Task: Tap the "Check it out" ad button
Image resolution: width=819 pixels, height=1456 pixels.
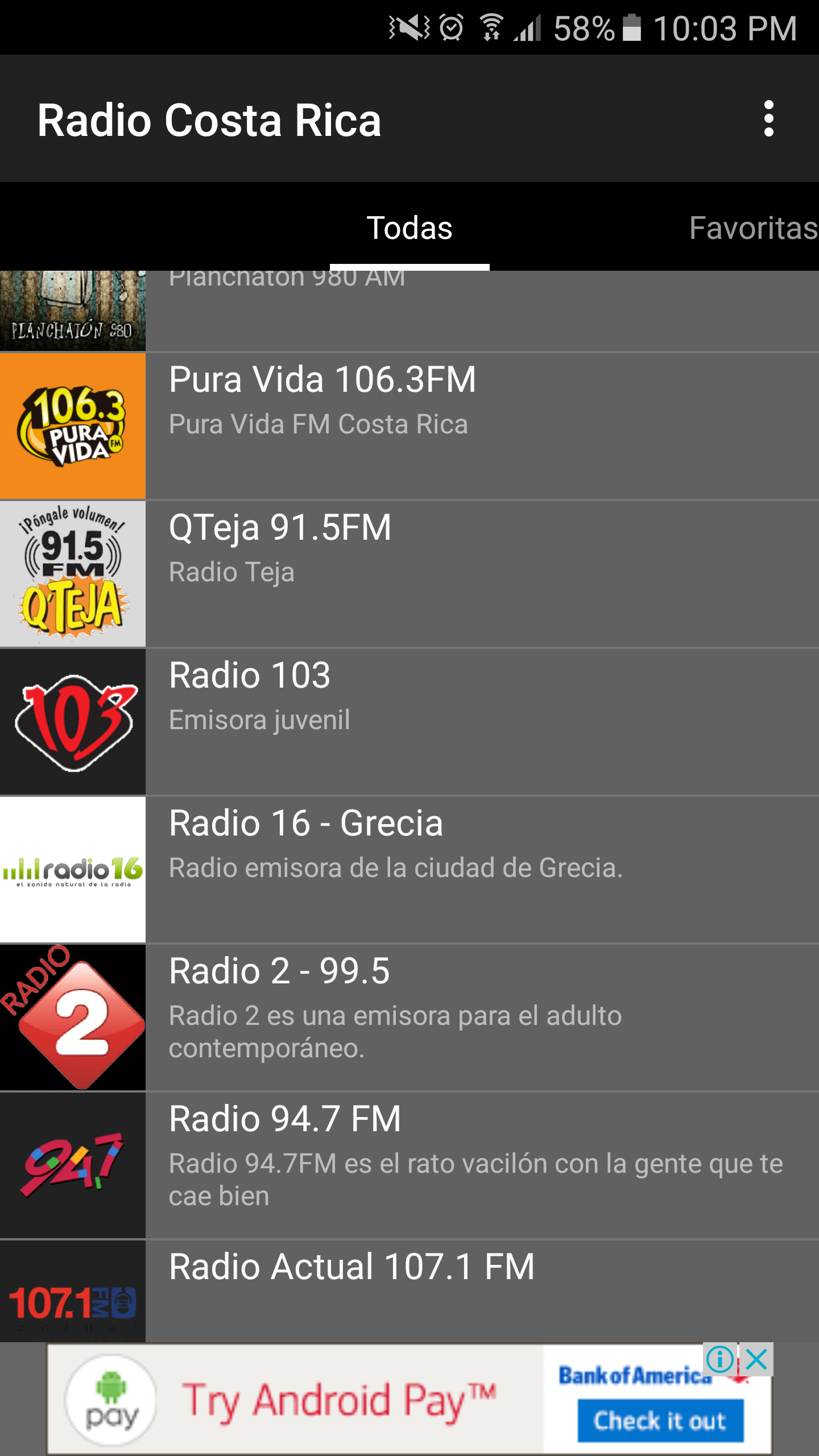Action: pos(660,1421)
